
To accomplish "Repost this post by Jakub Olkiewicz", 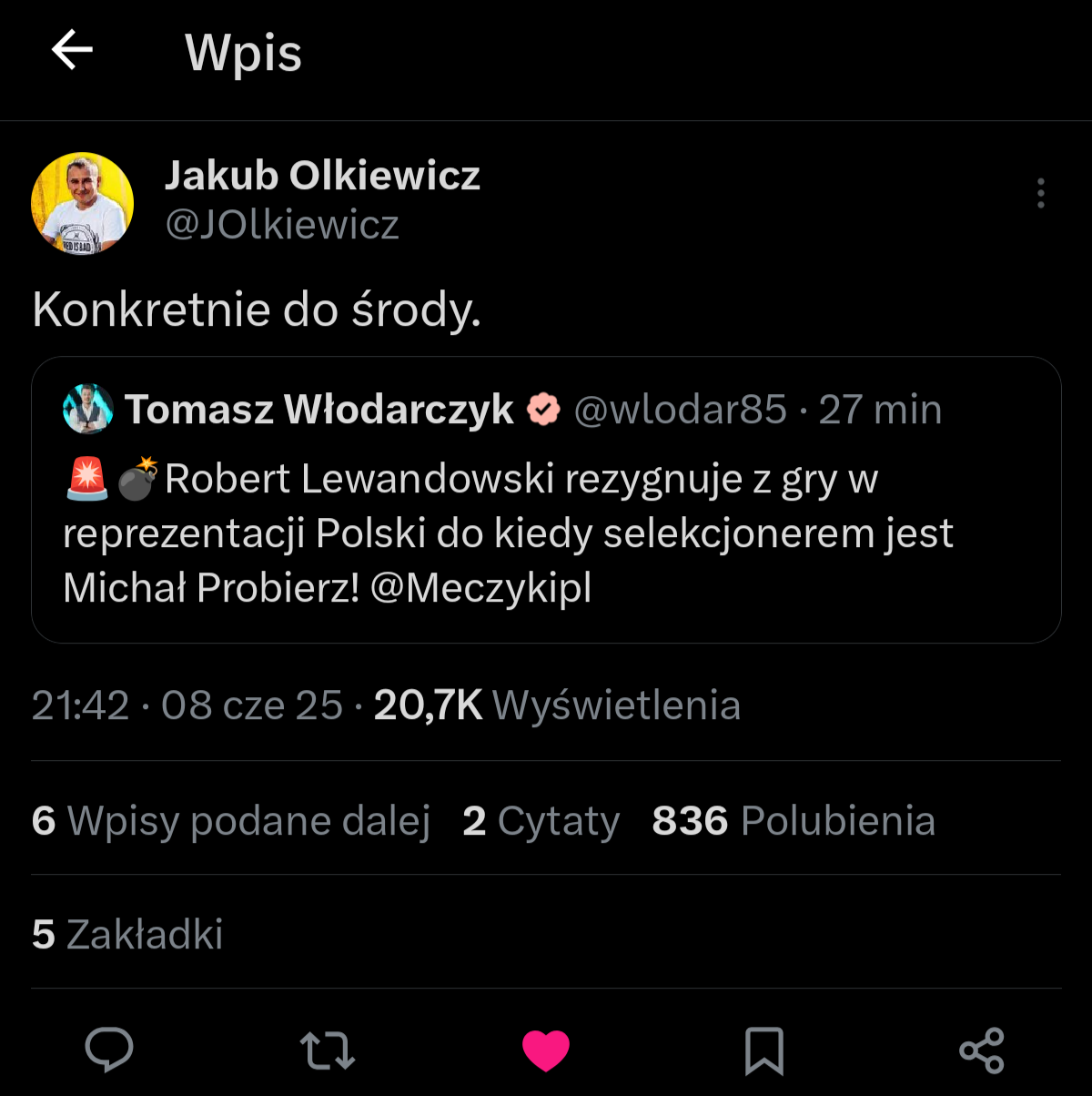I will tap(328, 1050).
